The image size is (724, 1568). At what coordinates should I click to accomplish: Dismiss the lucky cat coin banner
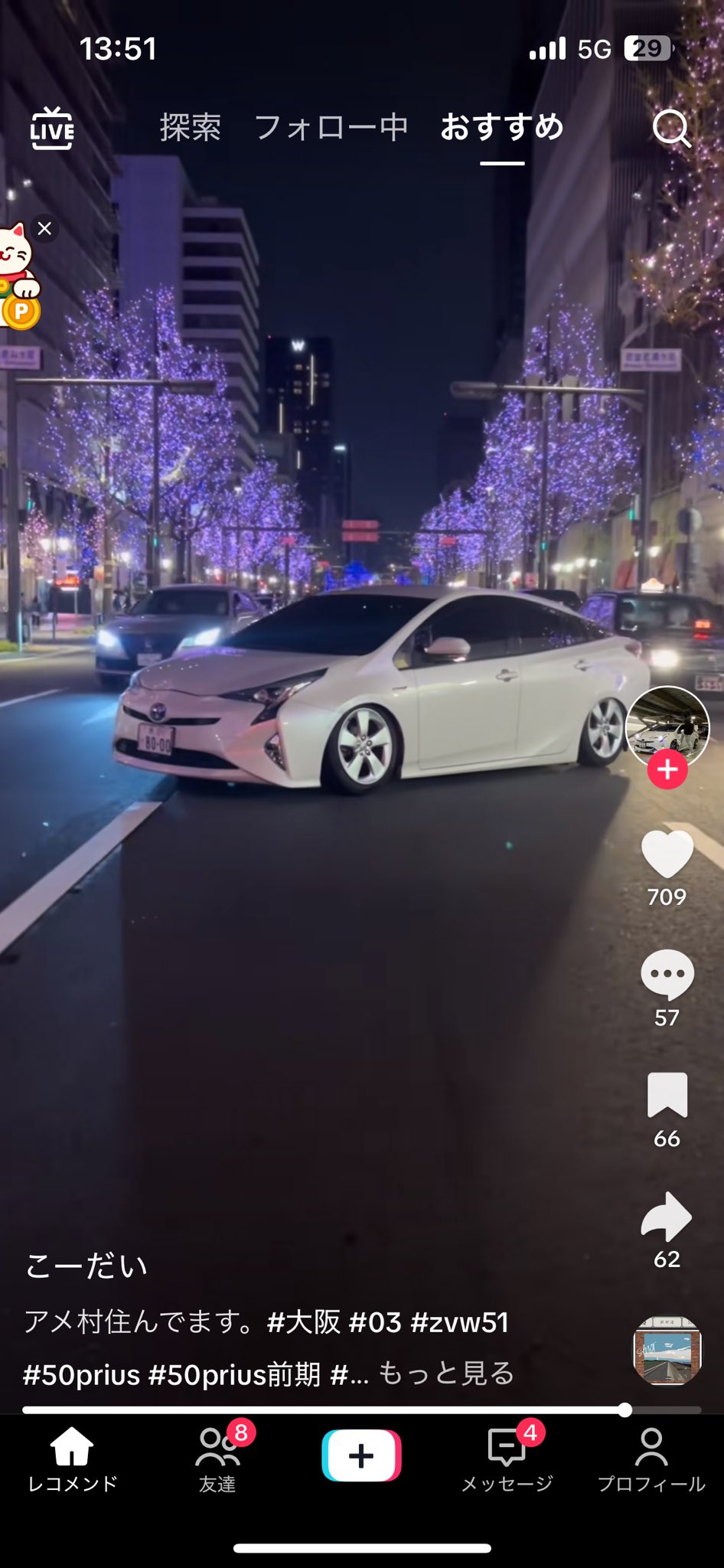45,228
